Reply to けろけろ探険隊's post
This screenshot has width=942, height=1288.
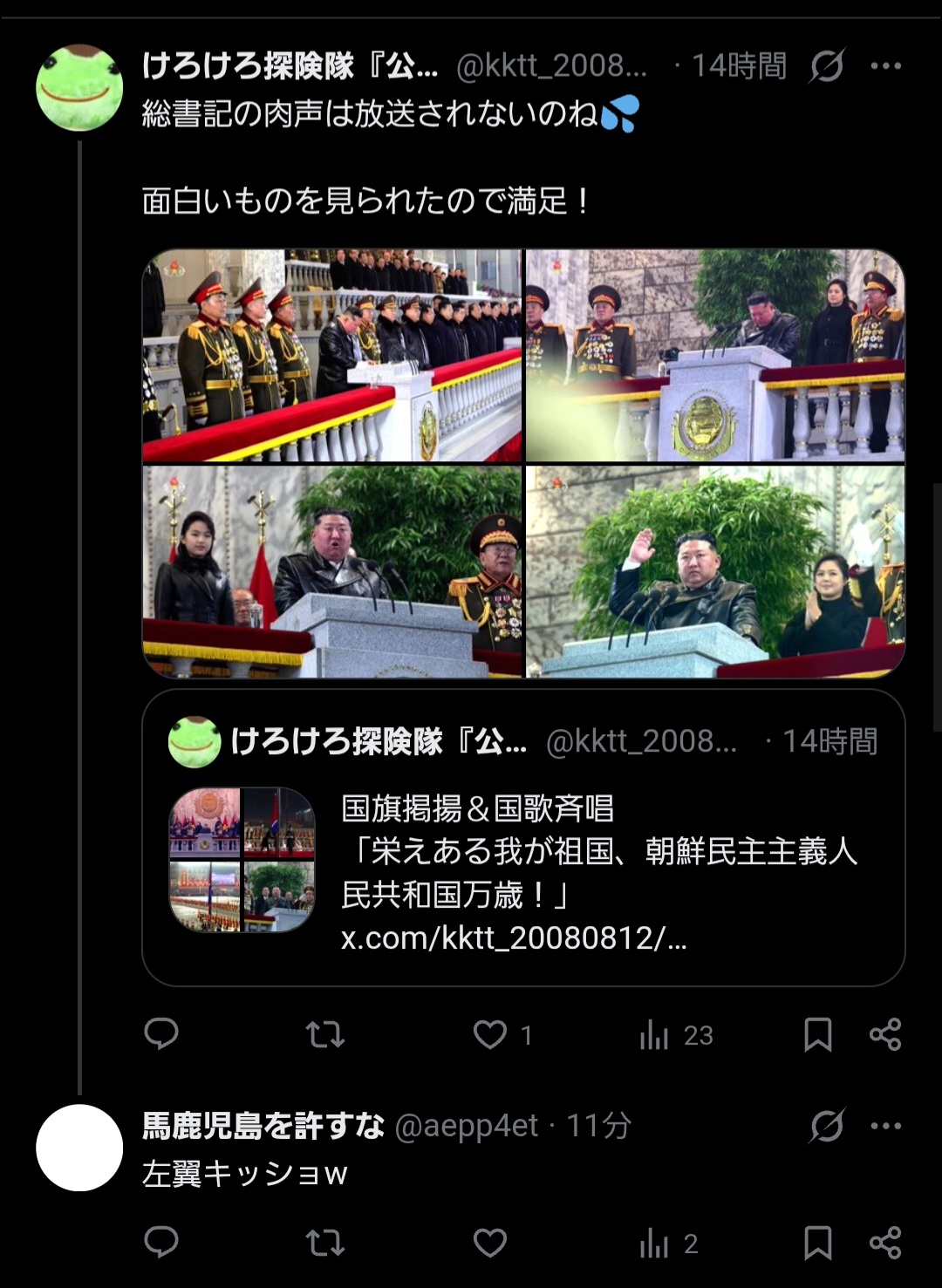point(161,1034)
